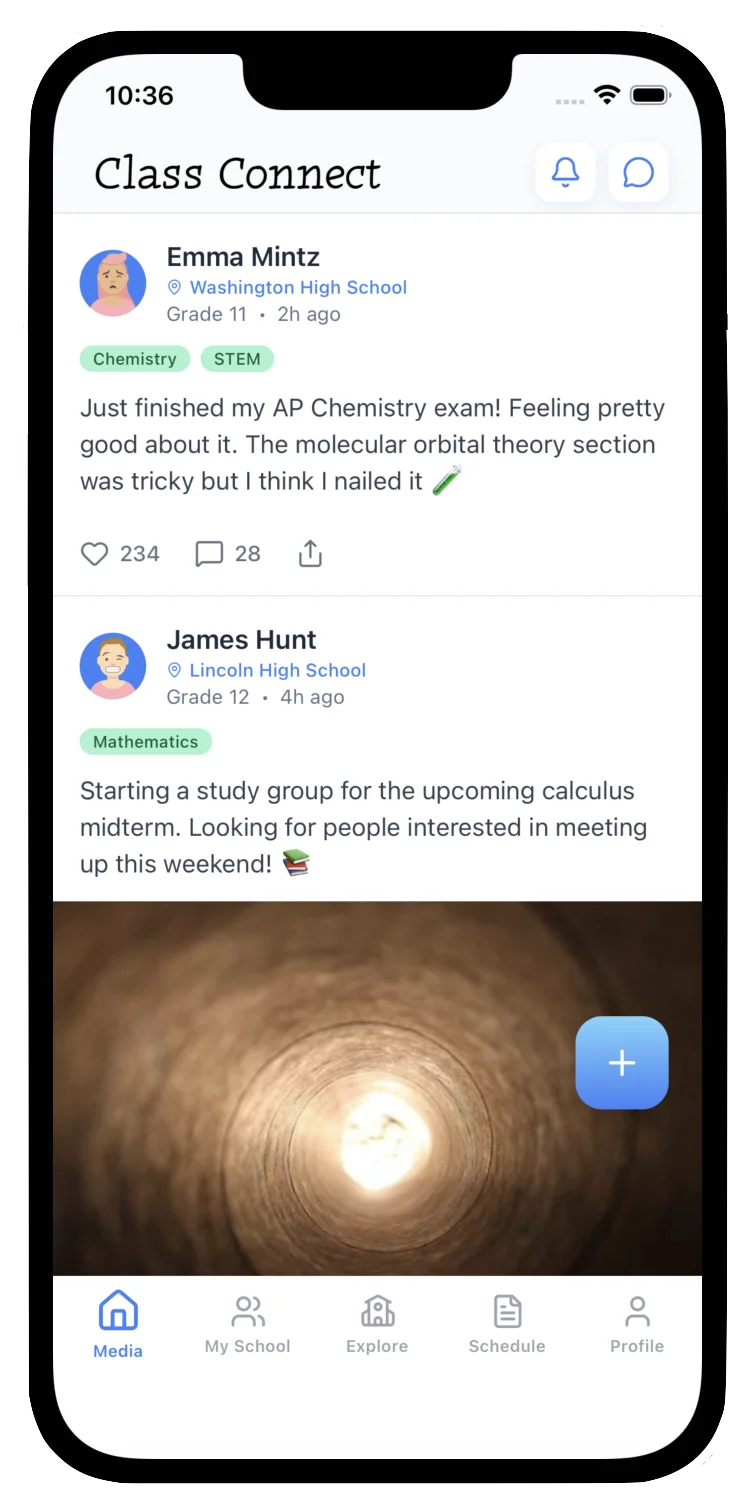Image resolution: width=756 pixels, height=1510 pixels.
Task: Switch to the My School tab
Action: (247, 1324)
